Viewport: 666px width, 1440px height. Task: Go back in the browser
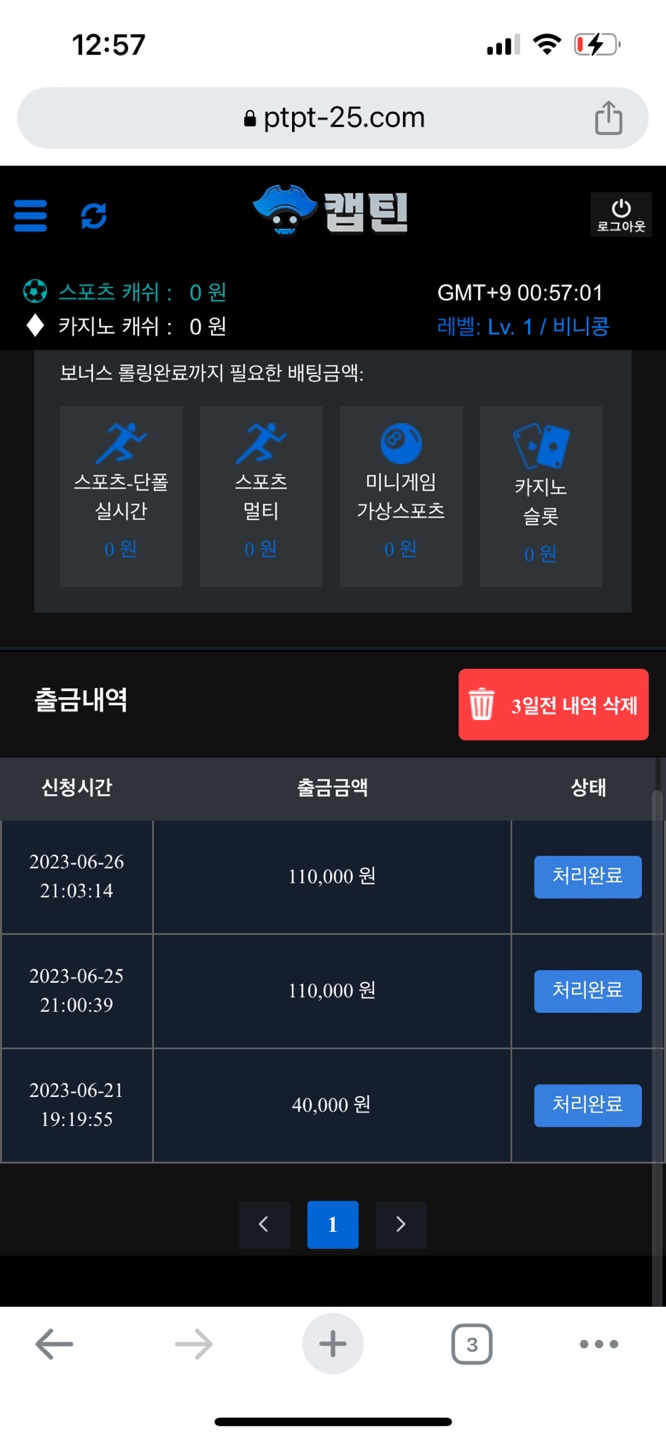click(x=54, y=1345)
